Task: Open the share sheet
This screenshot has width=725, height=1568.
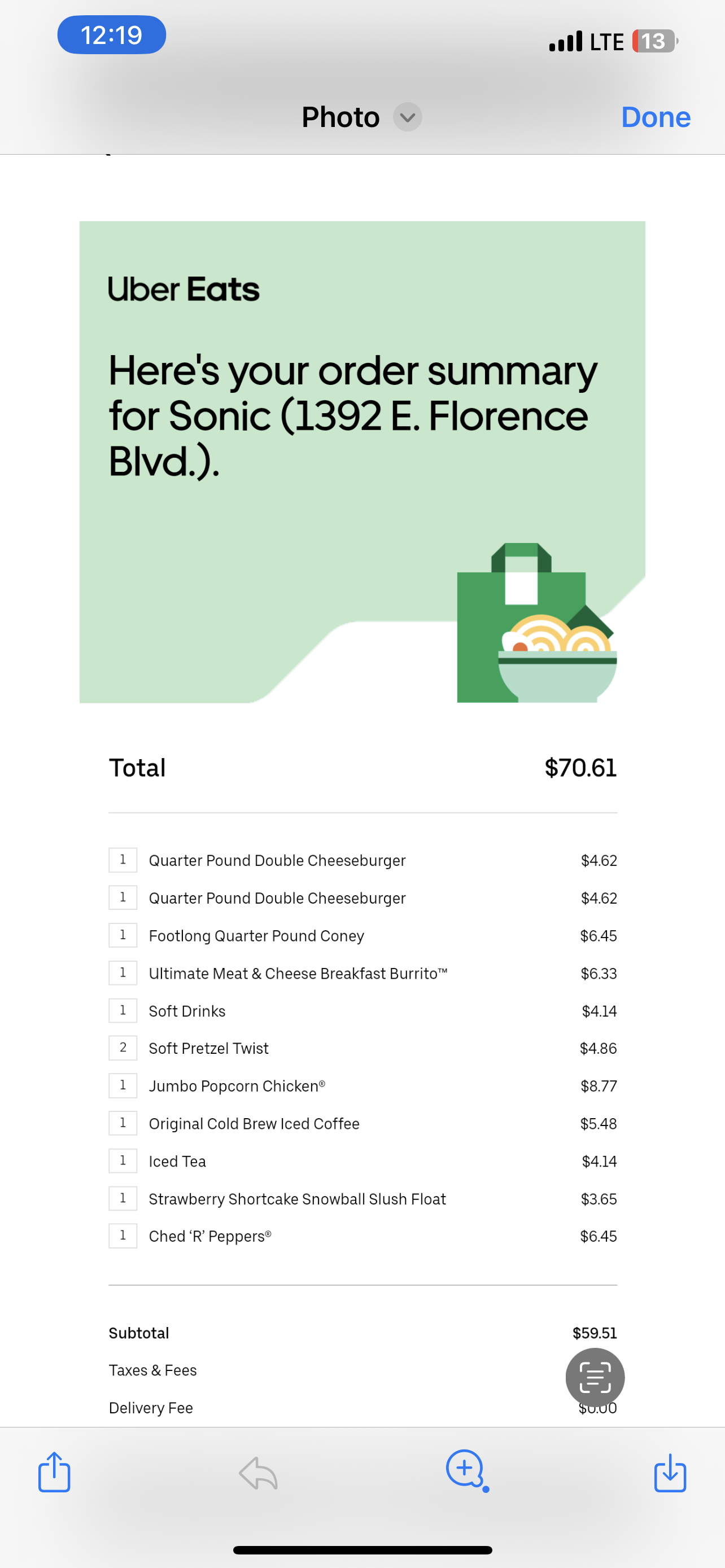Action: point(54,1472)
